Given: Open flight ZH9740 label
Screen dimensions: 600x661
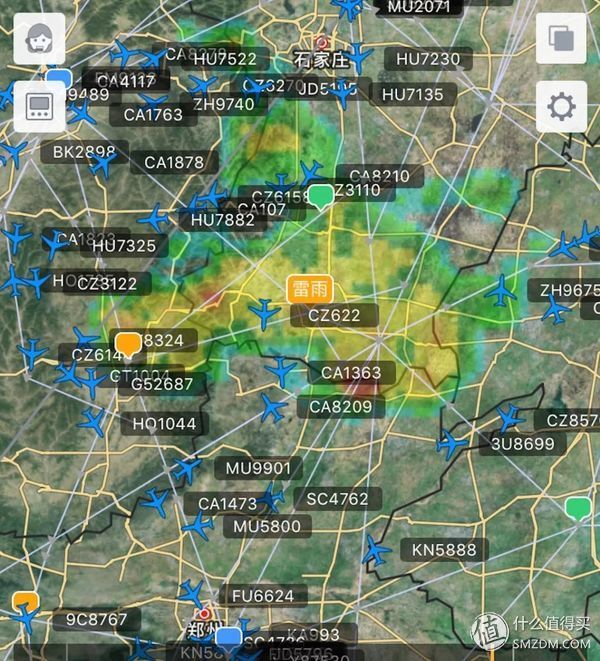Looking at the screenshot, I should tap(223, 104).
